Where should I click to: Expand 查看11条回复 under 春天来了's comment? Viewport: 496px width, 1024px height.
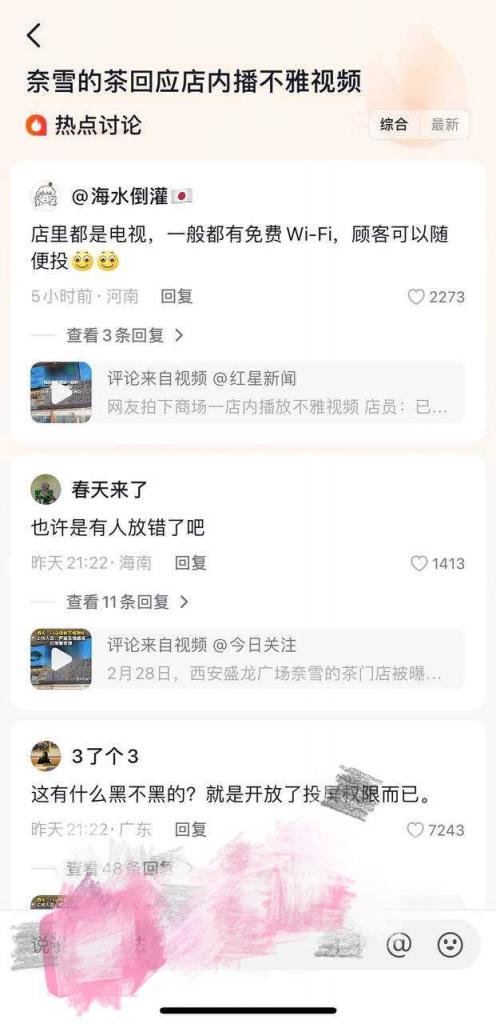click(127, 602)
